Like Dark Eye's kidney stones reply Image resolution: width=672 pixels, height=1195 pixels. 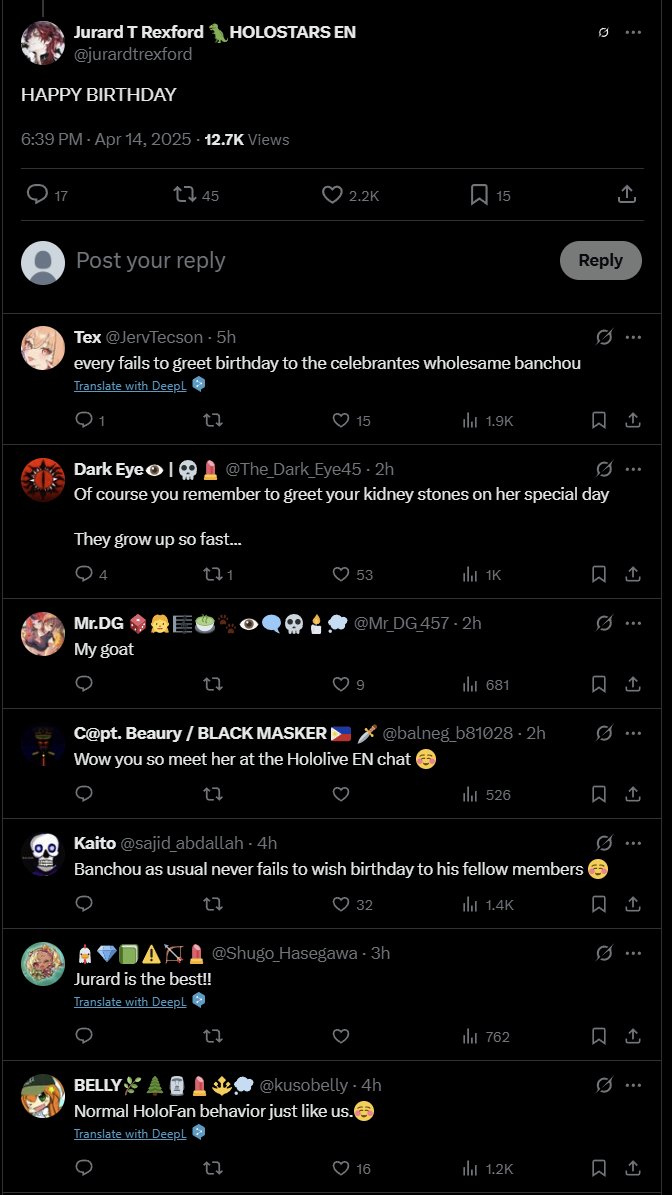pos(341,574)
